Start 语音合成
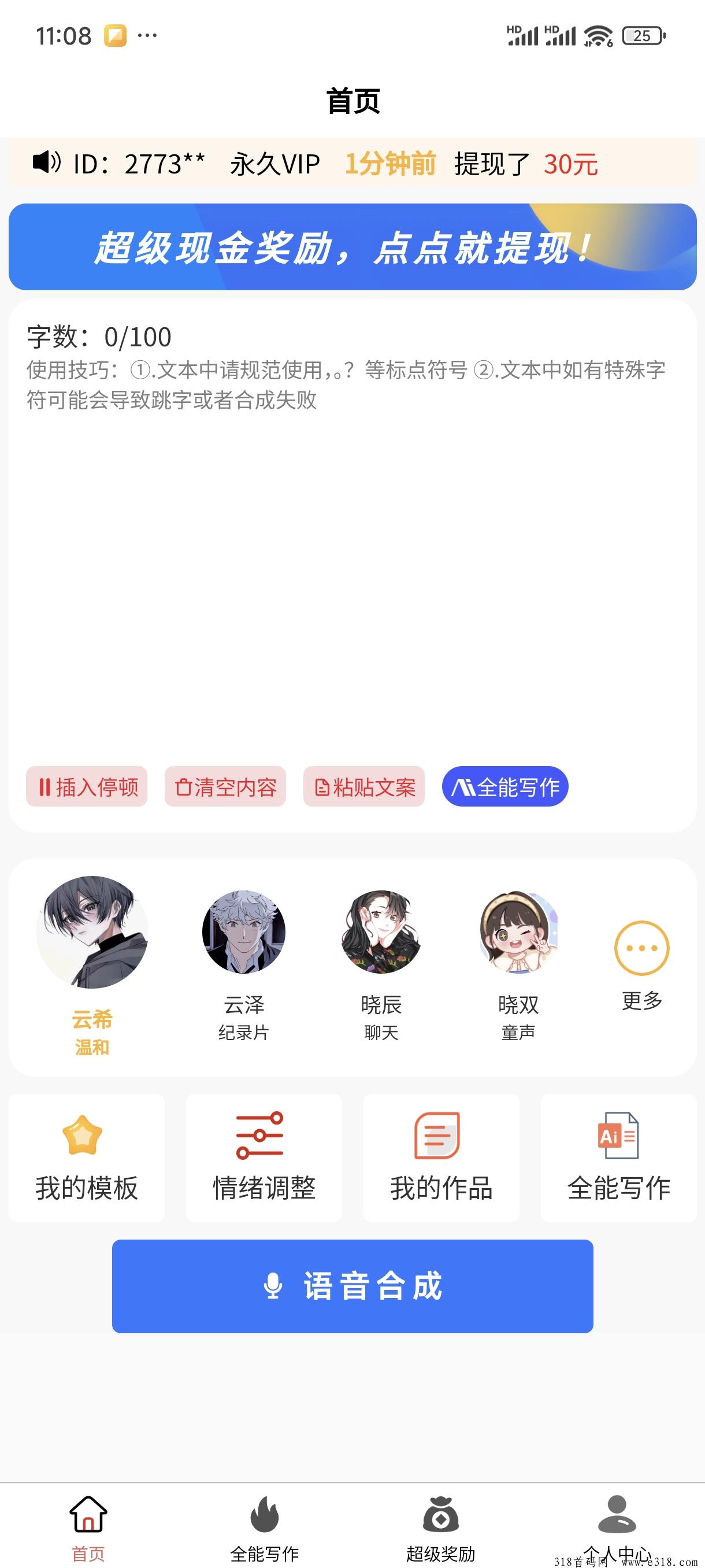 [352, 1286]
